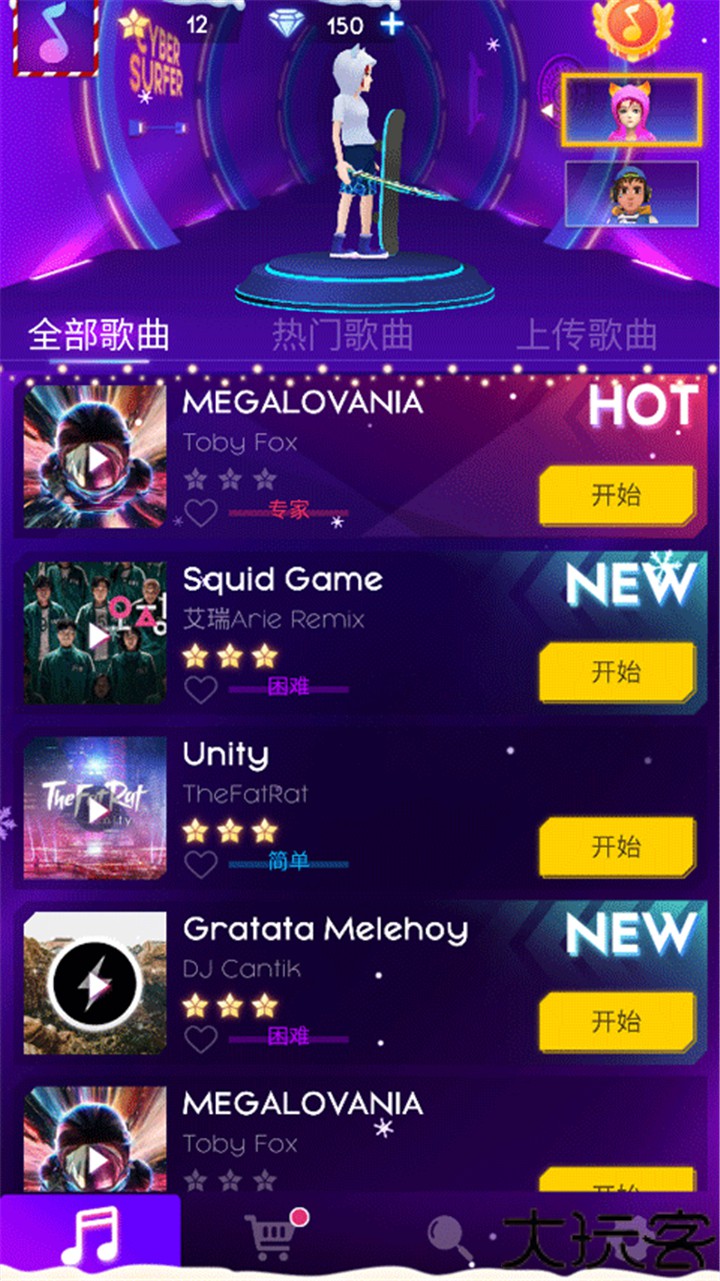720x1281 pixels.
Task: Select the pink-haired character avatar
Action: [x=629, y=109]
